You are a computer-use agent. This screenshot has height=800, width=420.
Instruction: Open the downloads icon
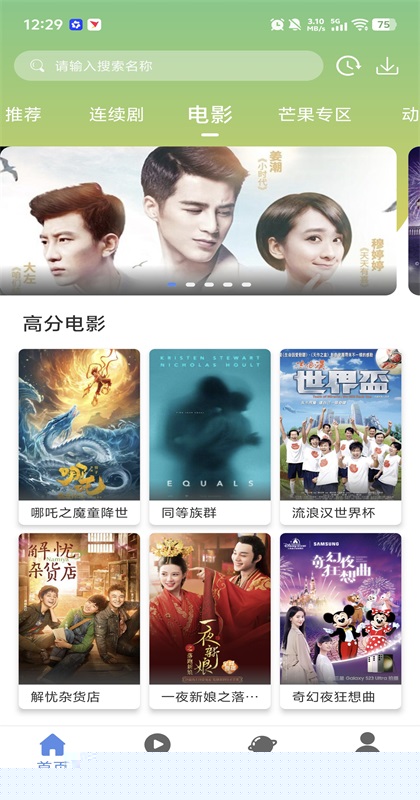click(387, 66)
